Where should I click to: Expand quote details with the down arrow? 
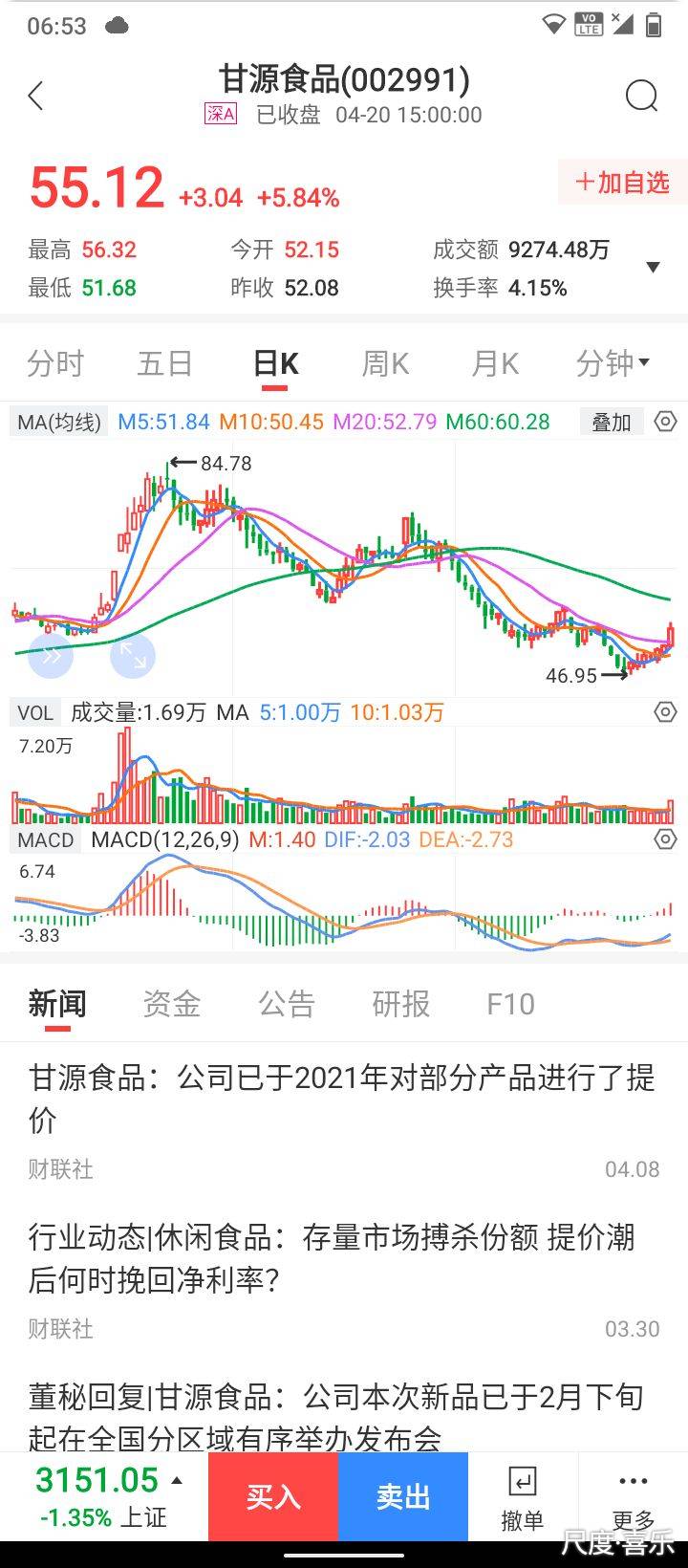coord(653,269)
